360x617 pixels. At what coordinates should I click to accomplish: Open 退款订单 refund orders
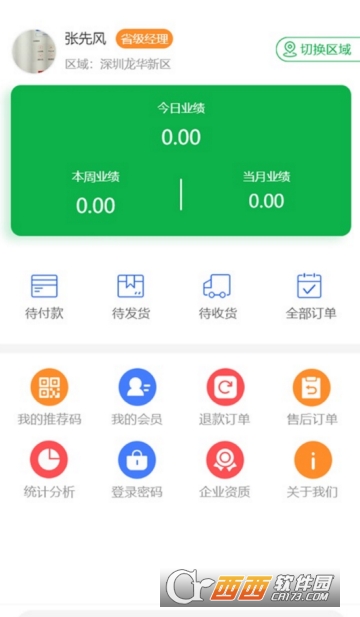pyautogui.click(x=225, y=397)
